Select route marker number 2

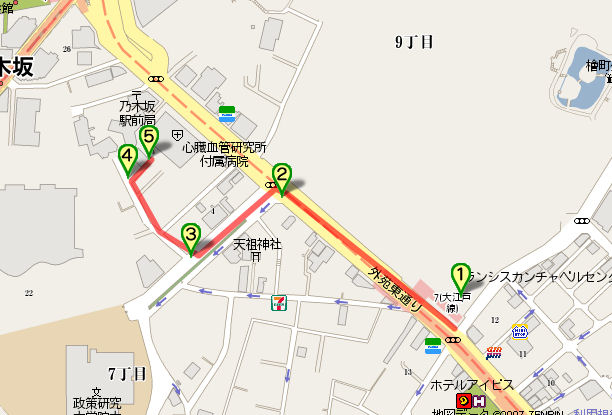coord(282,176)
